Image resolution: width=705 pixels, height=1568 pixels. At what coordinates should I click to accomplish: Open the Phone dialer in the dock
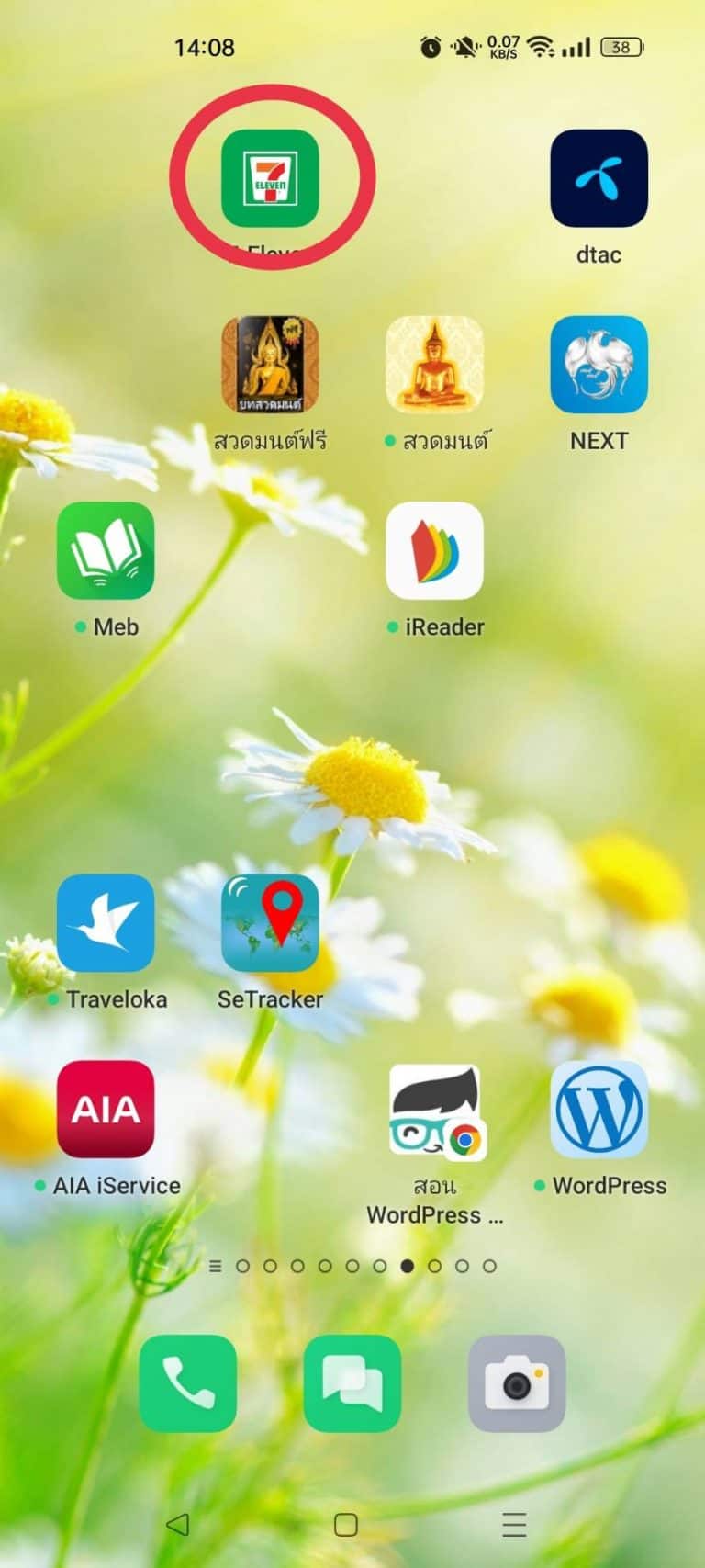(187, 1383)
